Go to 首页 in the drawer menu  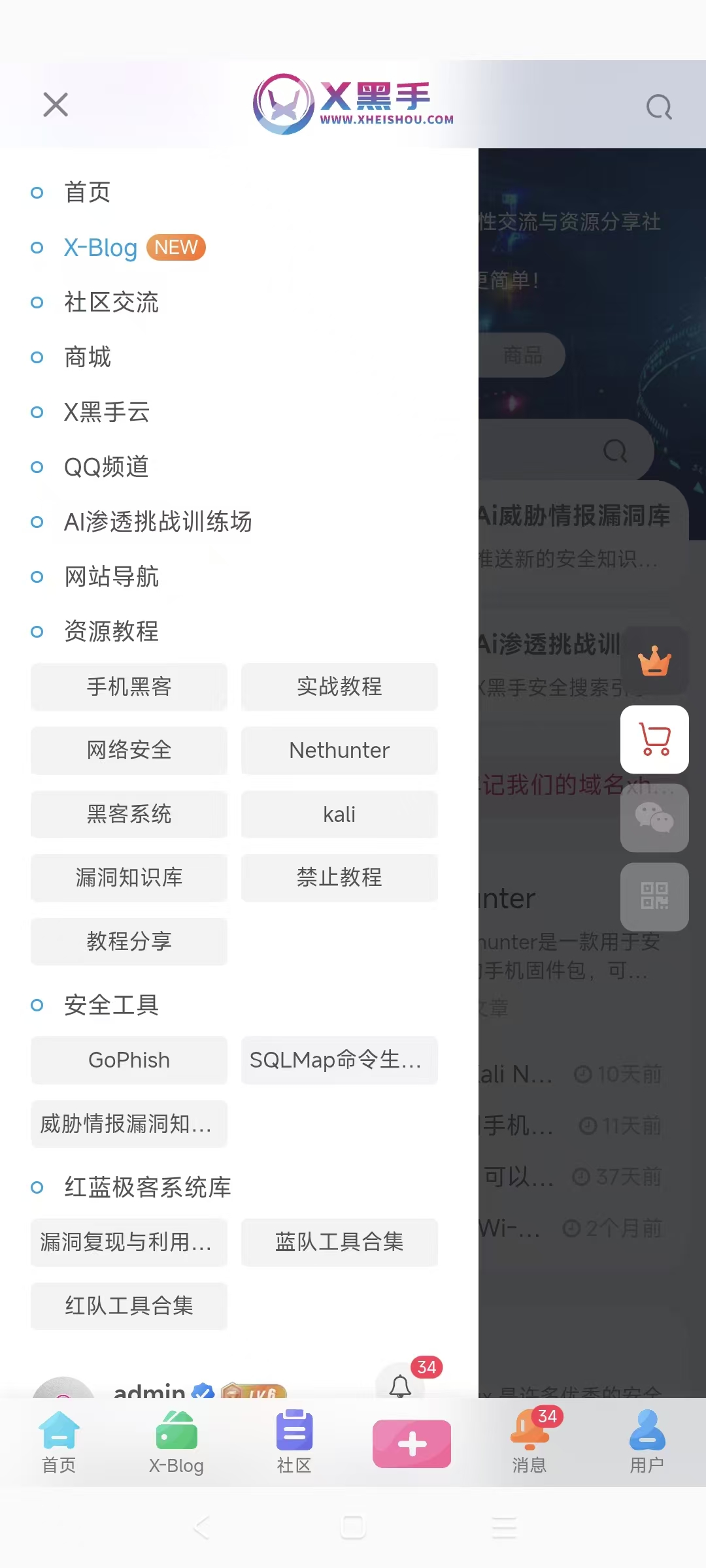pos(87,192)
